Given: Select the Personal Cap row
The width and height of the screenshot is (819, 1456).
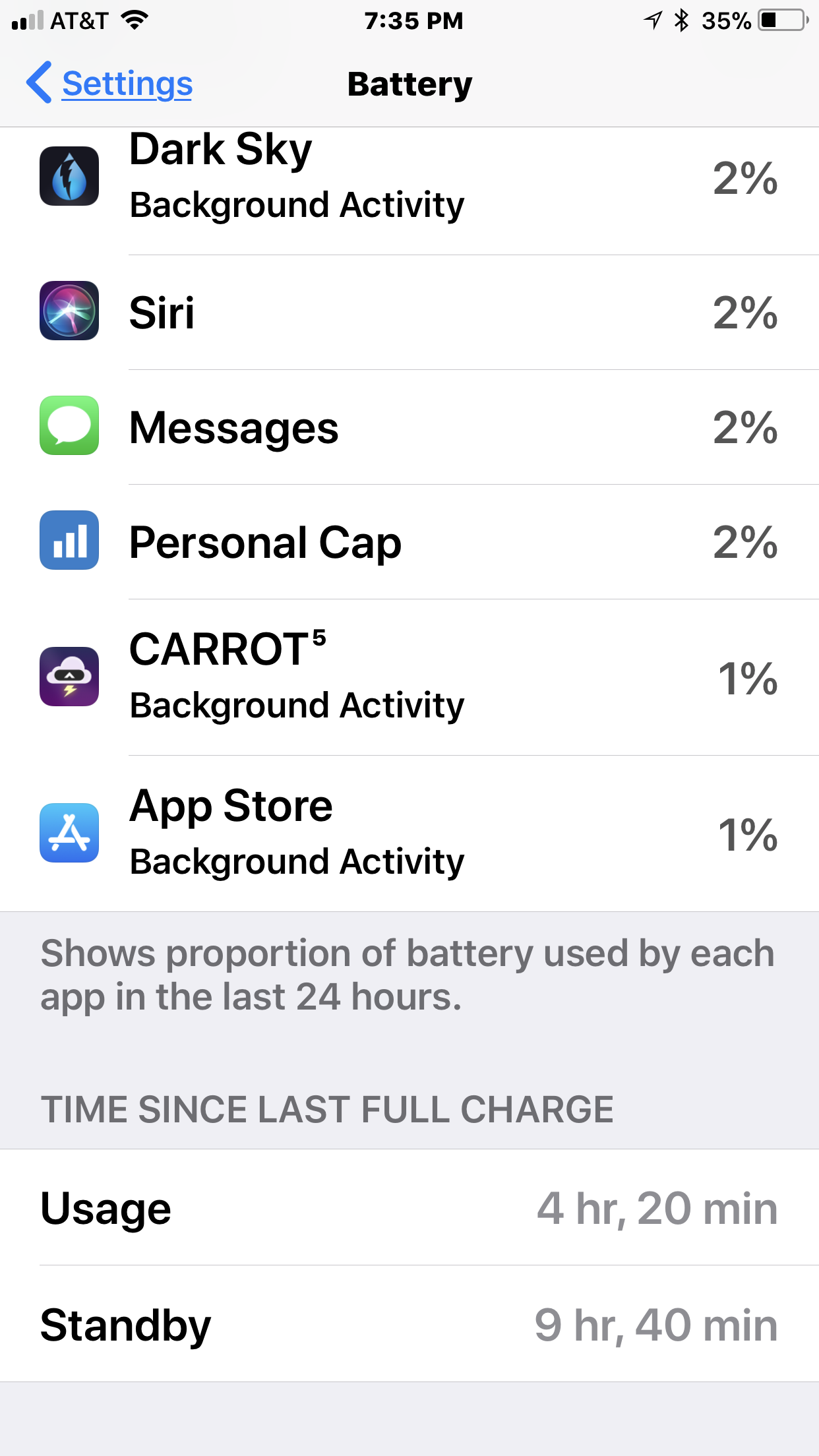Looking at the screenshot, I should (x=409, y=542).
